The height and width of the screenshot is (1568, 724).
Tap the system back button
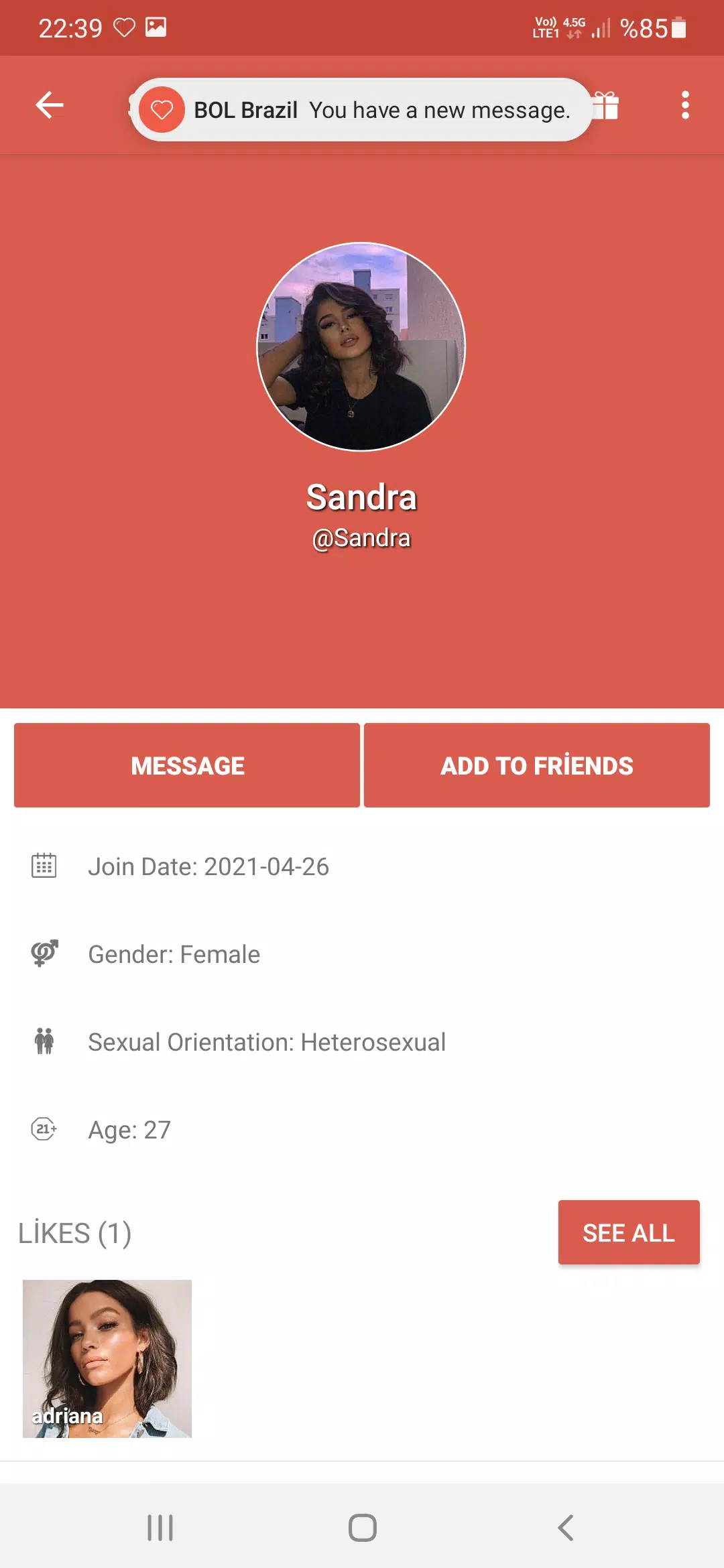[565, 1528]
